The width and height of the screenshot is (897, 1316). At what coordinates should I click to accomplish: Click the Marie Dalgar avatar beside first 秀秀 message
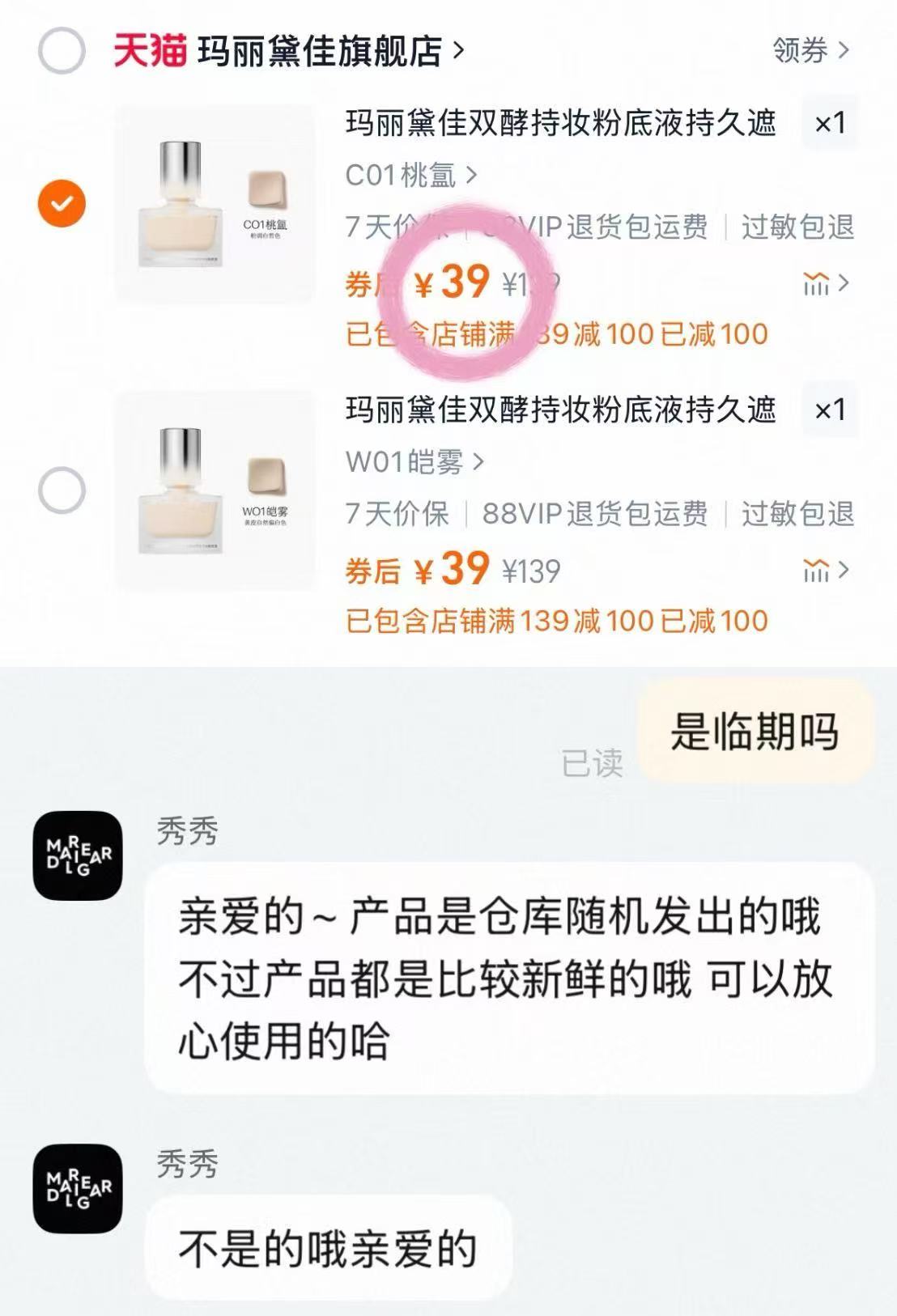[x=78, y=854]
